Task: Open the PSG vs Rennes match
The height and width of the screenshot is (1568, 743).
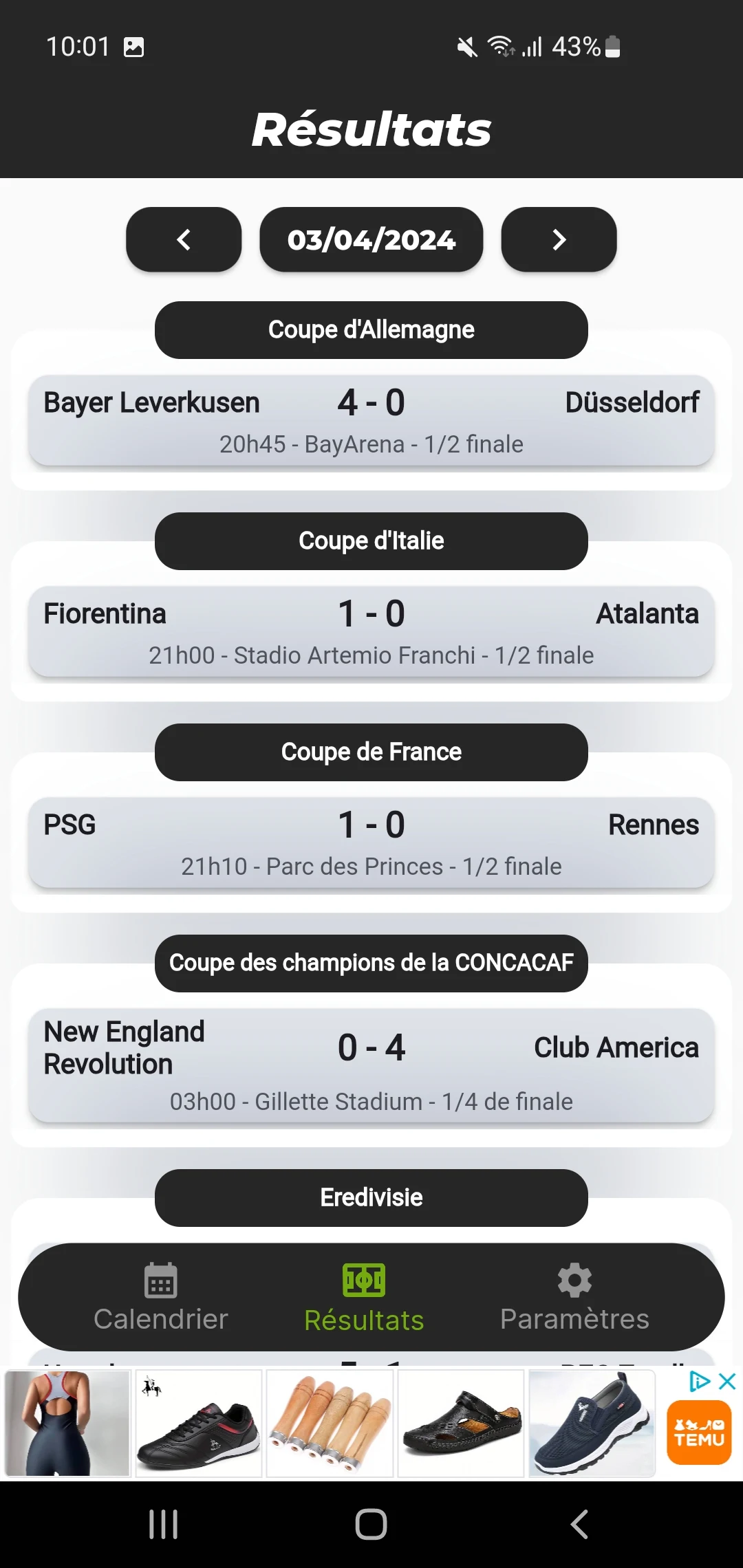Action: coord(371,842)
